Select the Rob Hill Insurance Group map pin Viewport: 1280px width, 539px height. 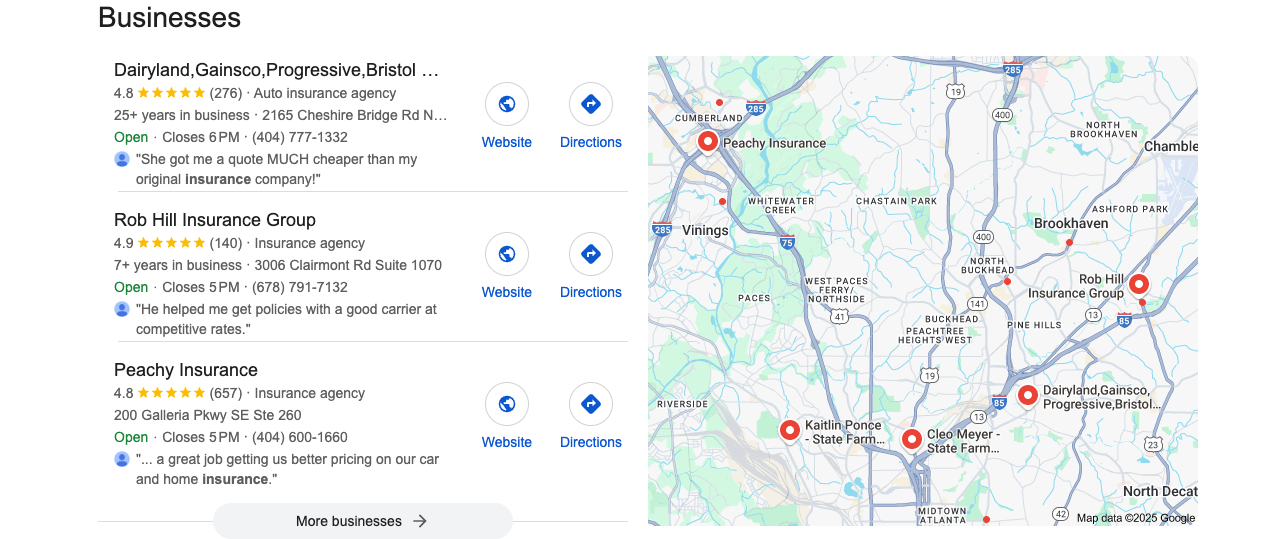(x=1138, y=284)
